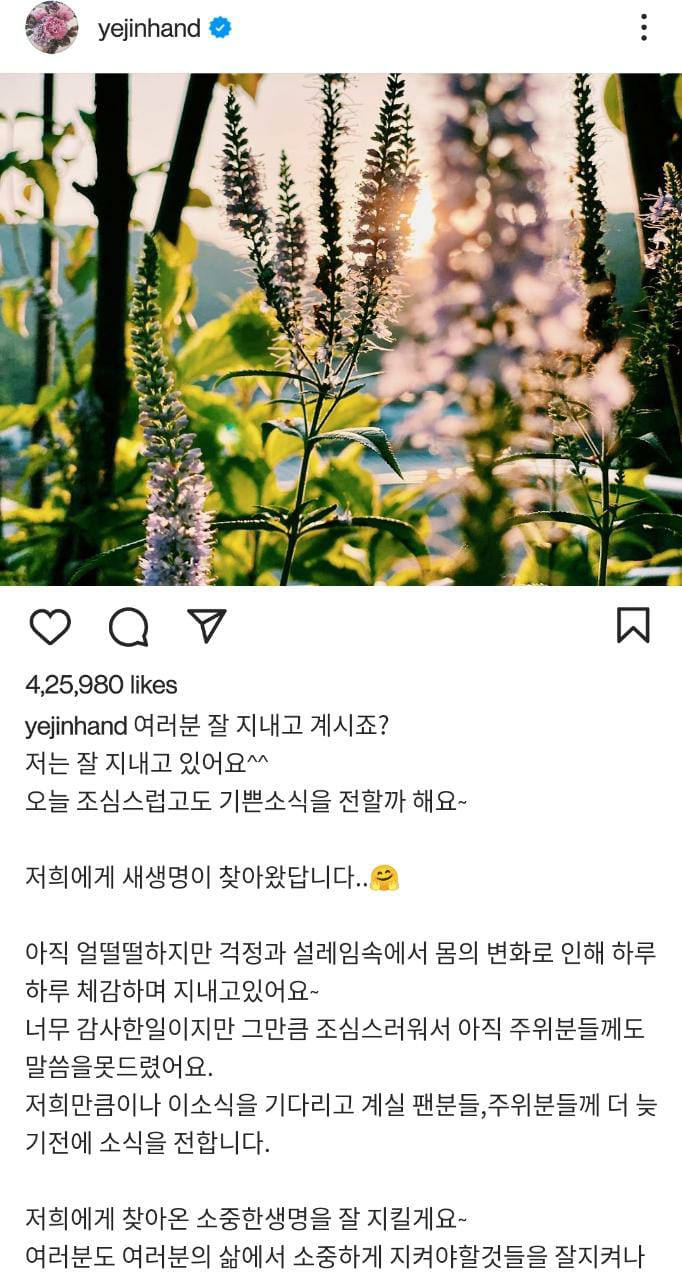Viewport: 682px width, 1280px height.
Task: Save the post with the bookmark icon
Action: (x=633, y=626)
